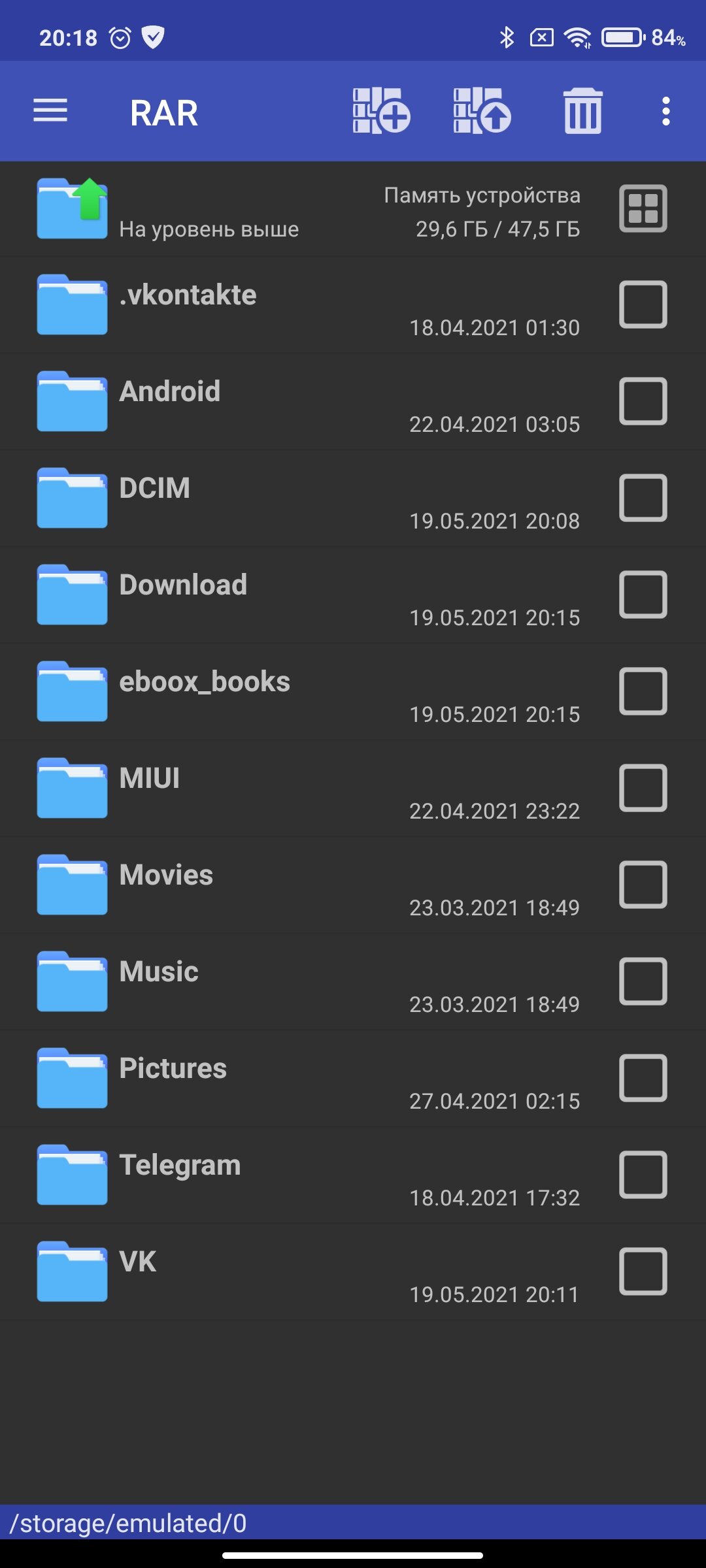Mark the Music folder checkbox
The width and height of the screenshot is (706, 1568).
pyautogui.click(x=643, y=981)
